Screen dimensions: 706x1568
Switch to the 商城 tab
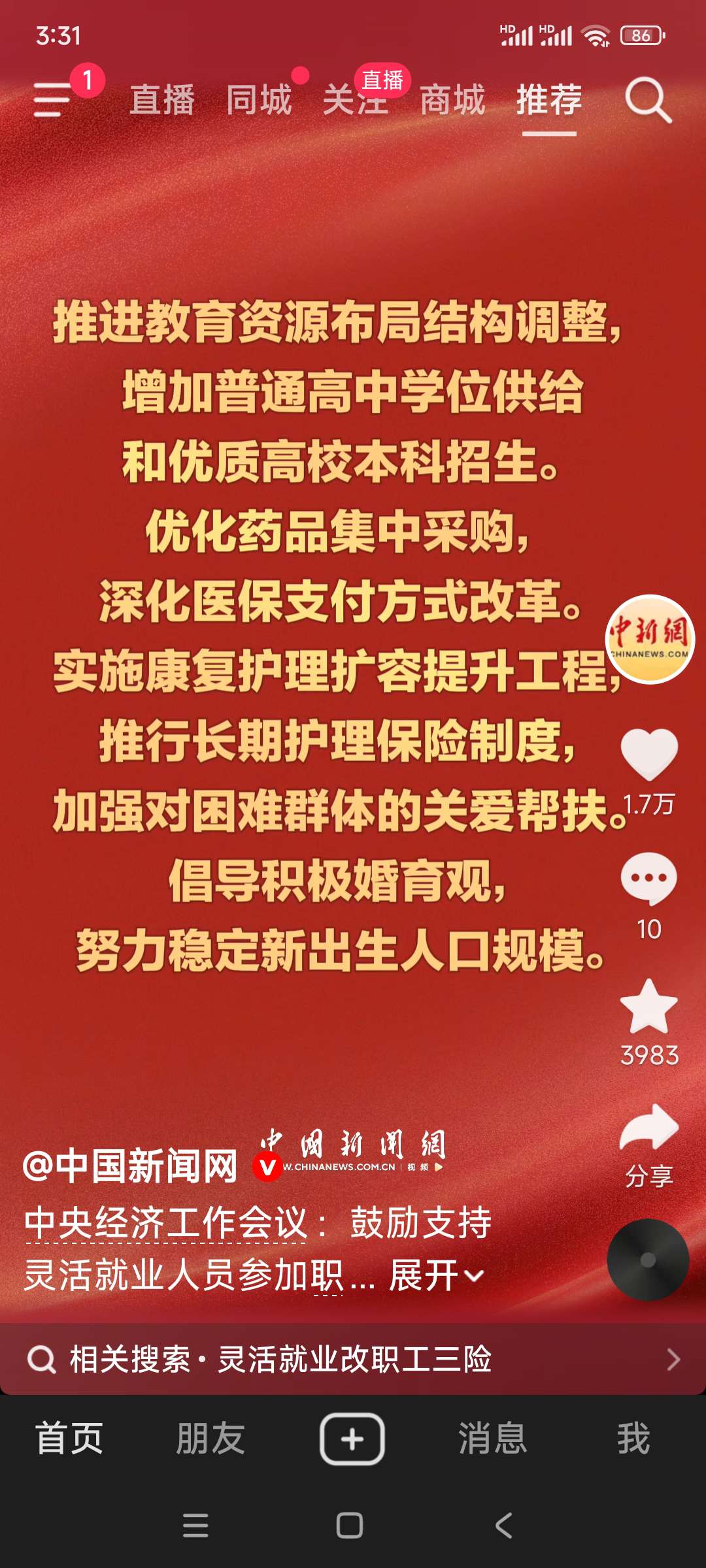pos(452,100)
